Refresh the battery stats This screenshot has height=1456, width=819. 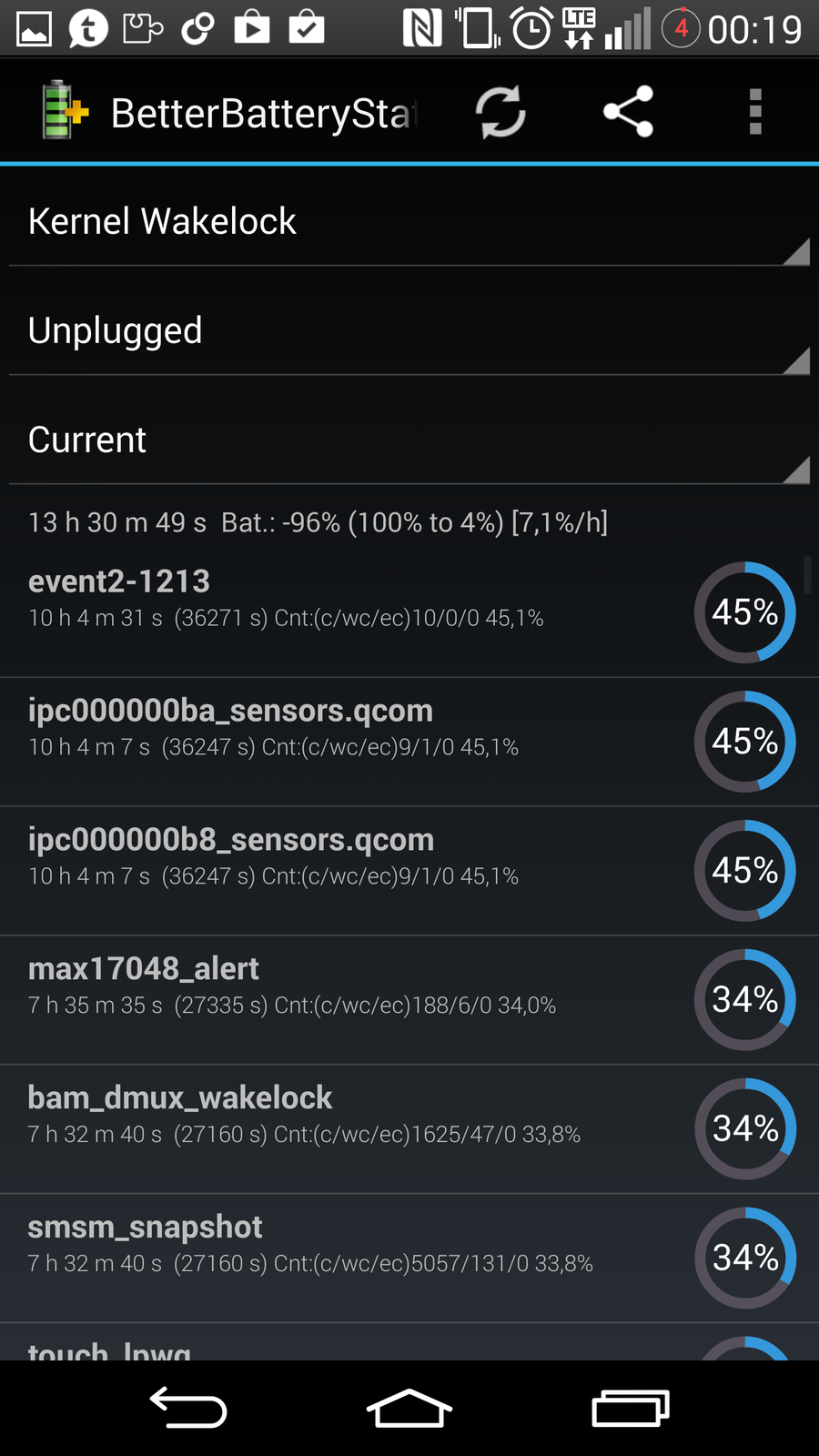click(x=500, y=113)
